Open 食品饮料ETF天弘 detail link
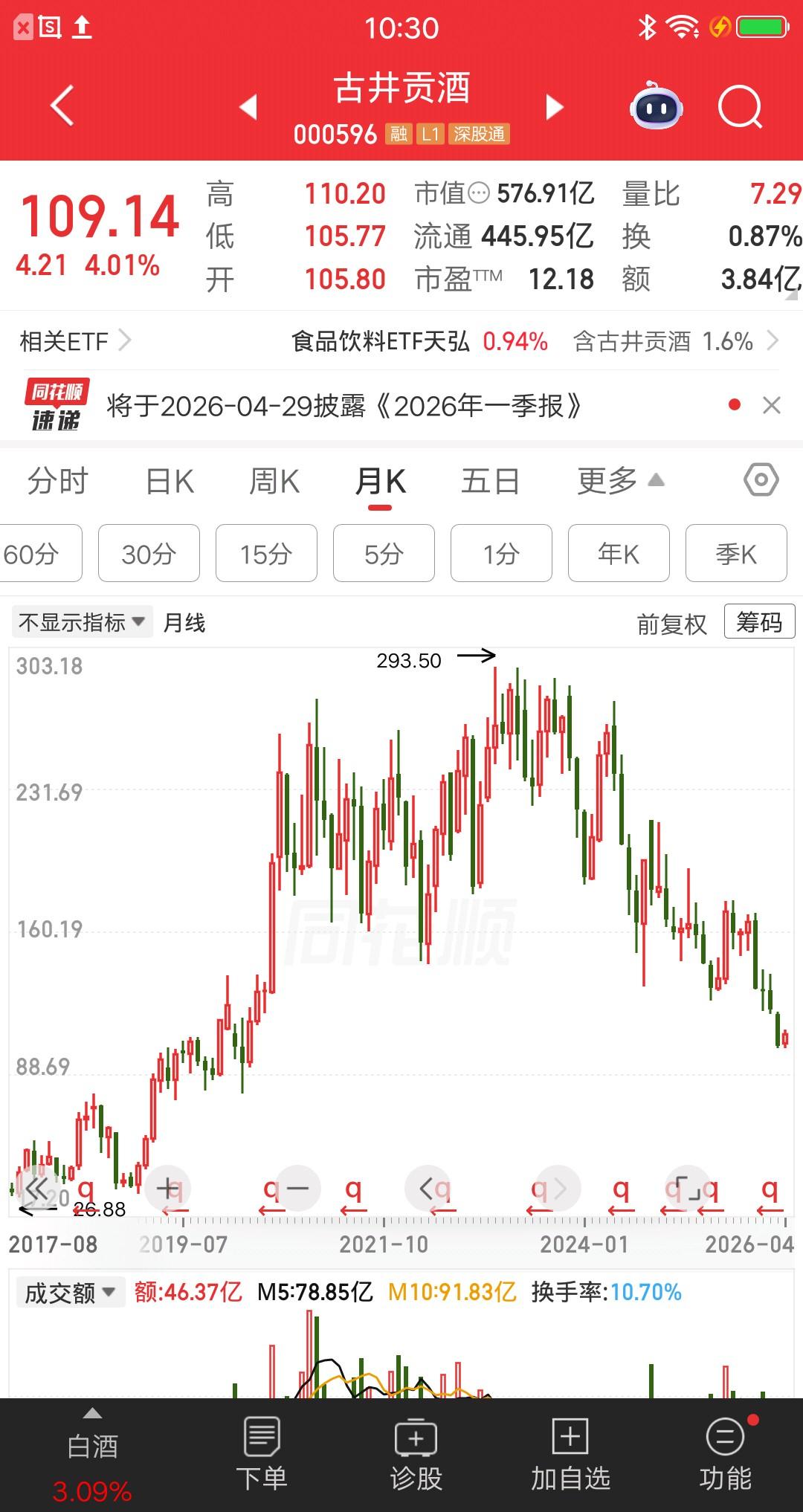 380,341
